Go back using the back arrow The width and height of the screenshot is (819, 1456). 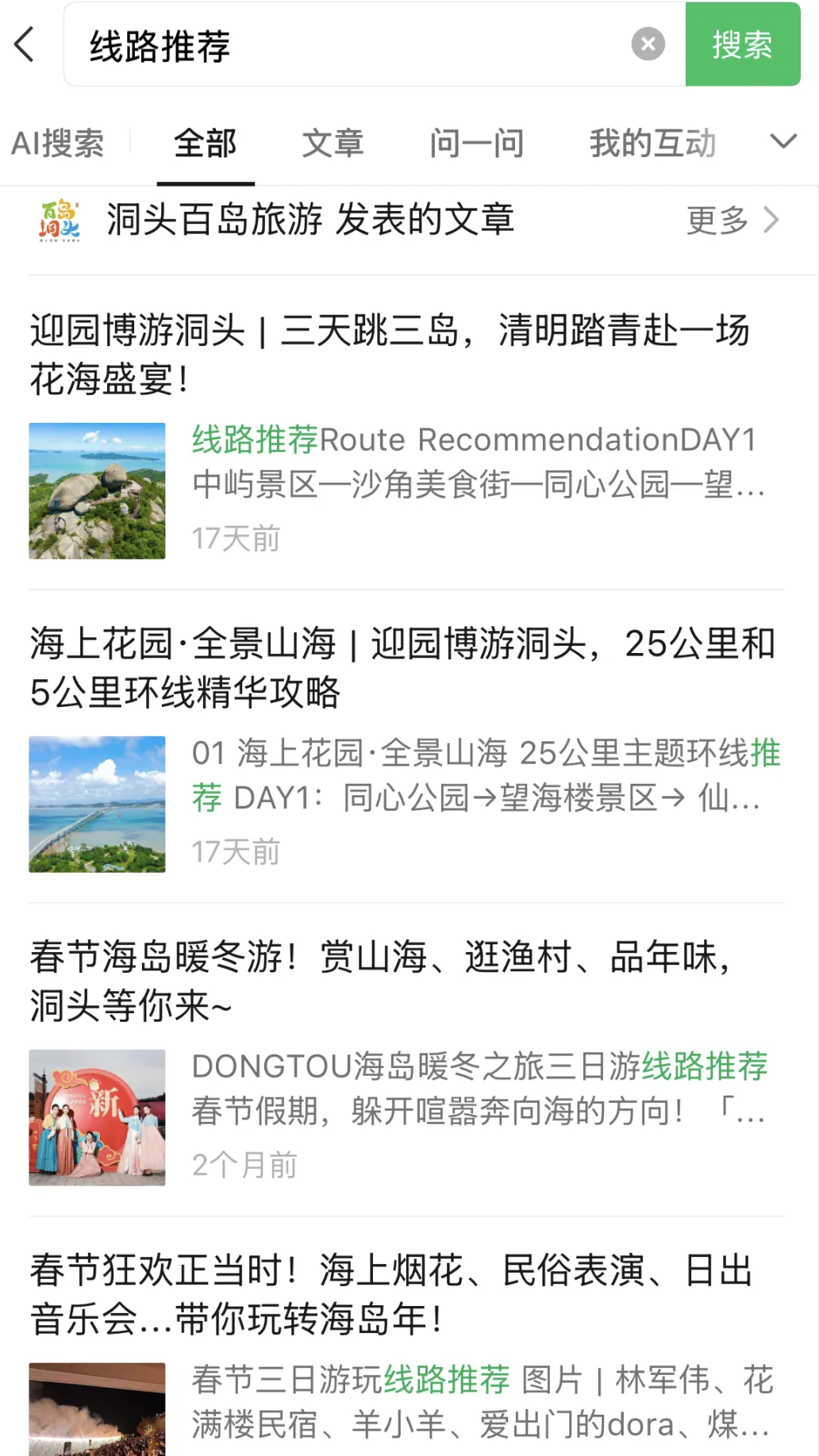25,44
